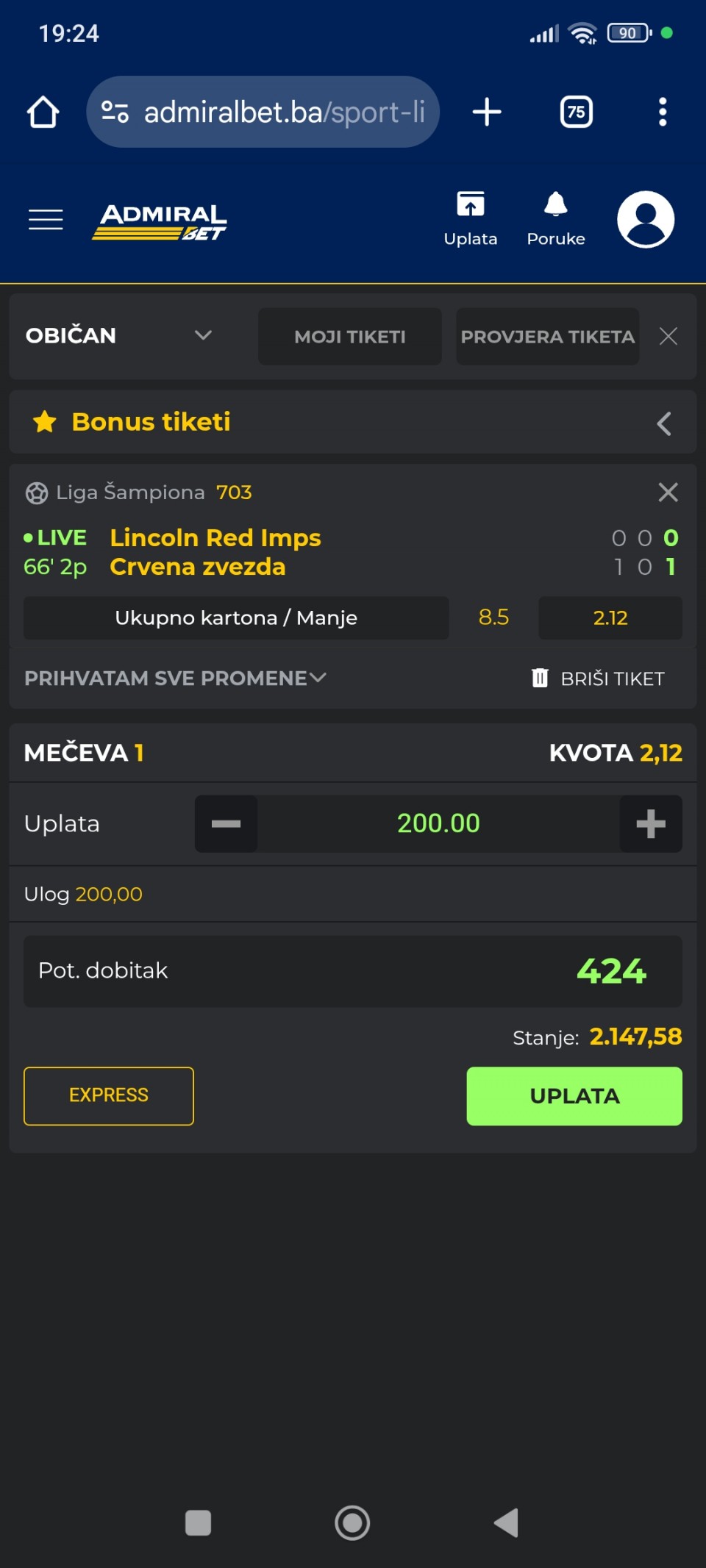Remove Lincoln Red Imps match from ticket
Screen dimensions: 706x1568
click(668, 492)
